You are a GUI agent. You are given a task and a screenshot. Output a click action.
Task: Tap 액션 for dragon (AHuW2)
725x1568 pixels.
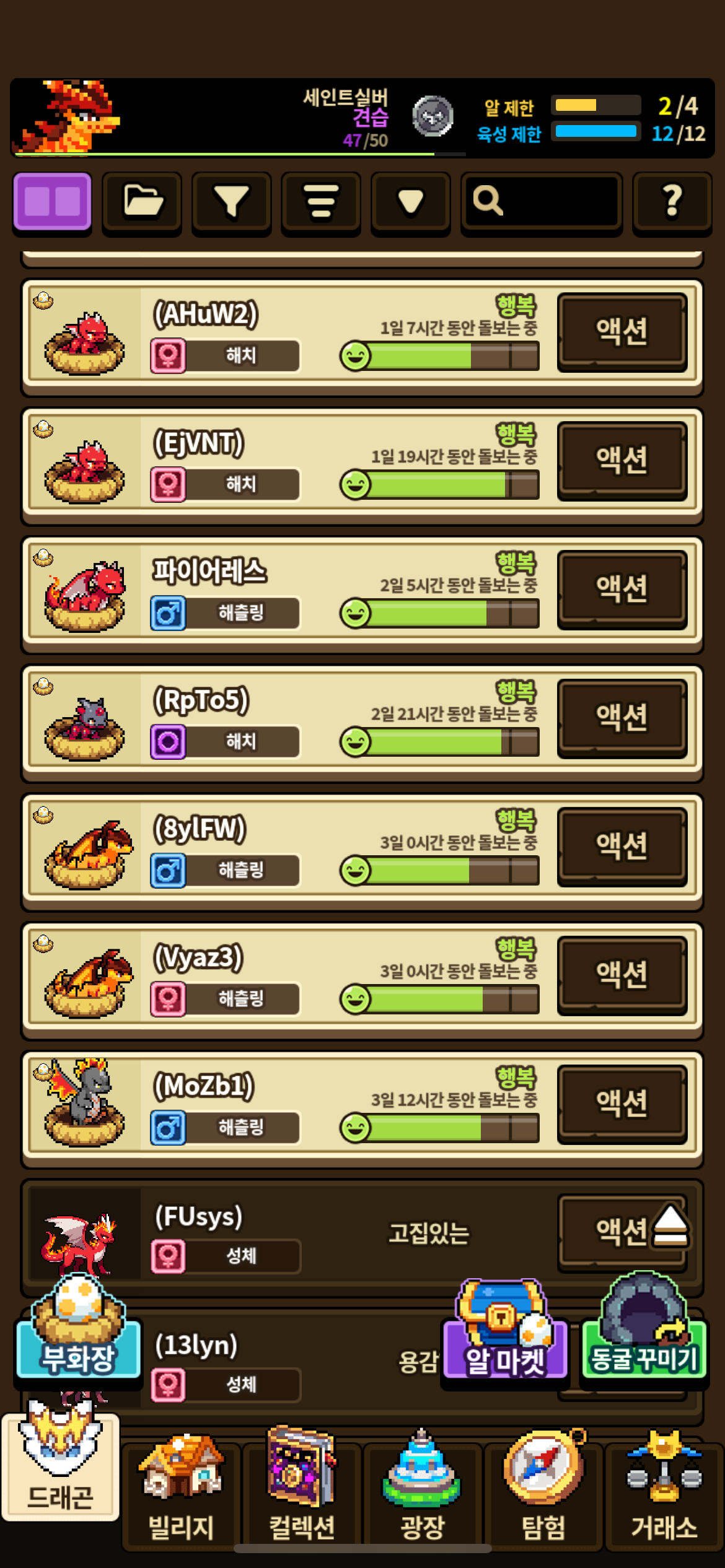[622, 332]
